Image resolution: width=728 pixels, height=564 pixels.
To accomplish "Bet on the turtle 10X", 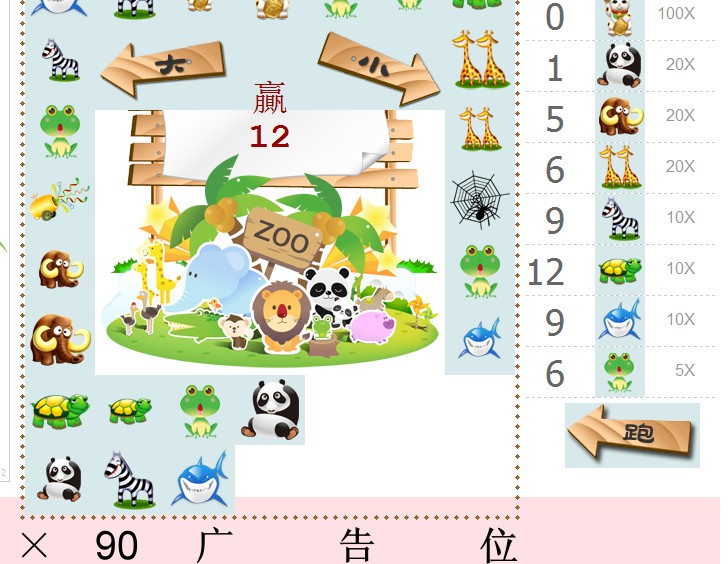I will coord(620,270).
